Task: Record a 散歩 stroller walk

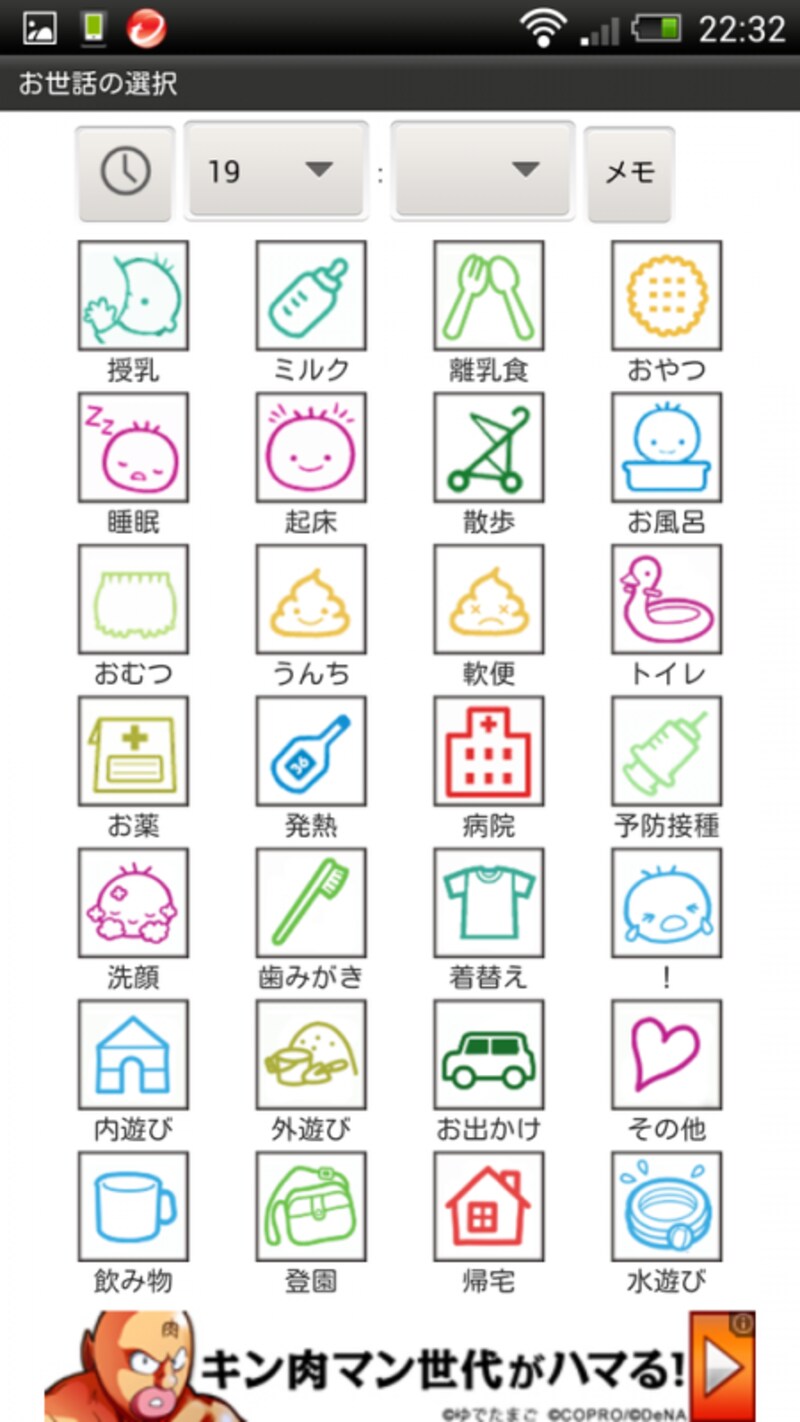Action: point(489,448)
